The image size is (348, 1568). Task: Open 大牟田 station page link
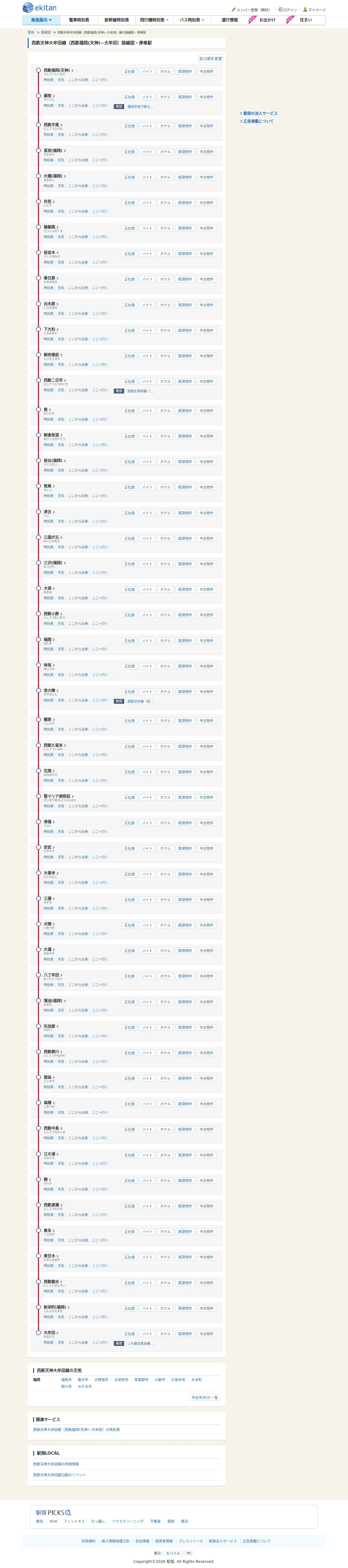(50, 1332)
